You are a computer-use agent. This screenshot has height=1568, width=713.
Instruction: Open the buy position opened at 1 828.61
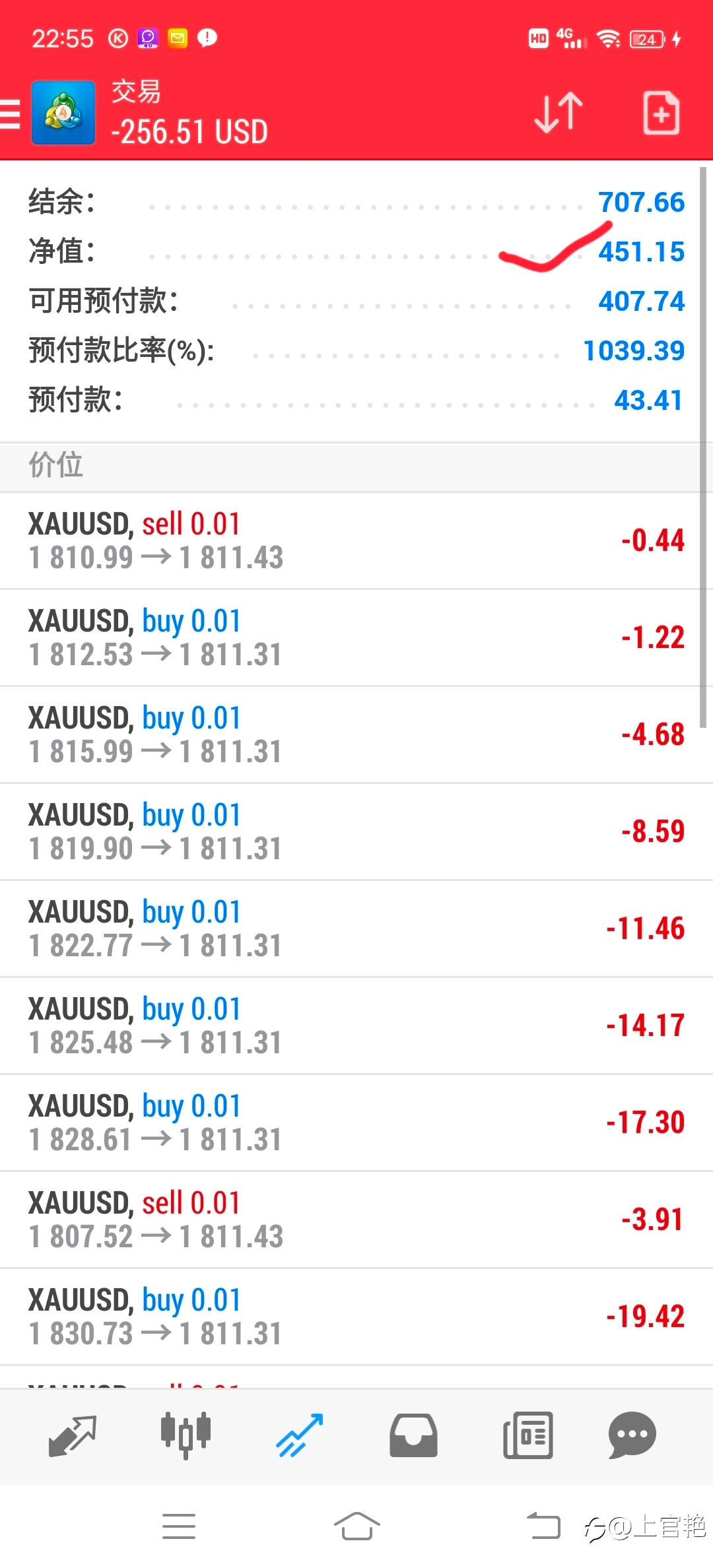pyautogui.click(x=356, y=1123)
